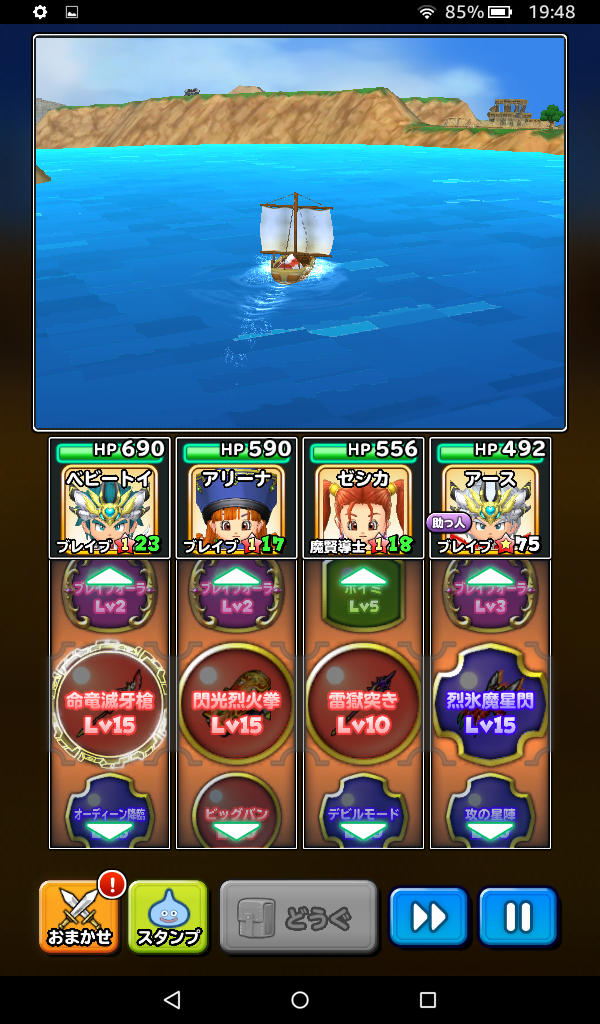600x1024 pixels.
Task: Open ベビートイ's character card
Action: 109,498
